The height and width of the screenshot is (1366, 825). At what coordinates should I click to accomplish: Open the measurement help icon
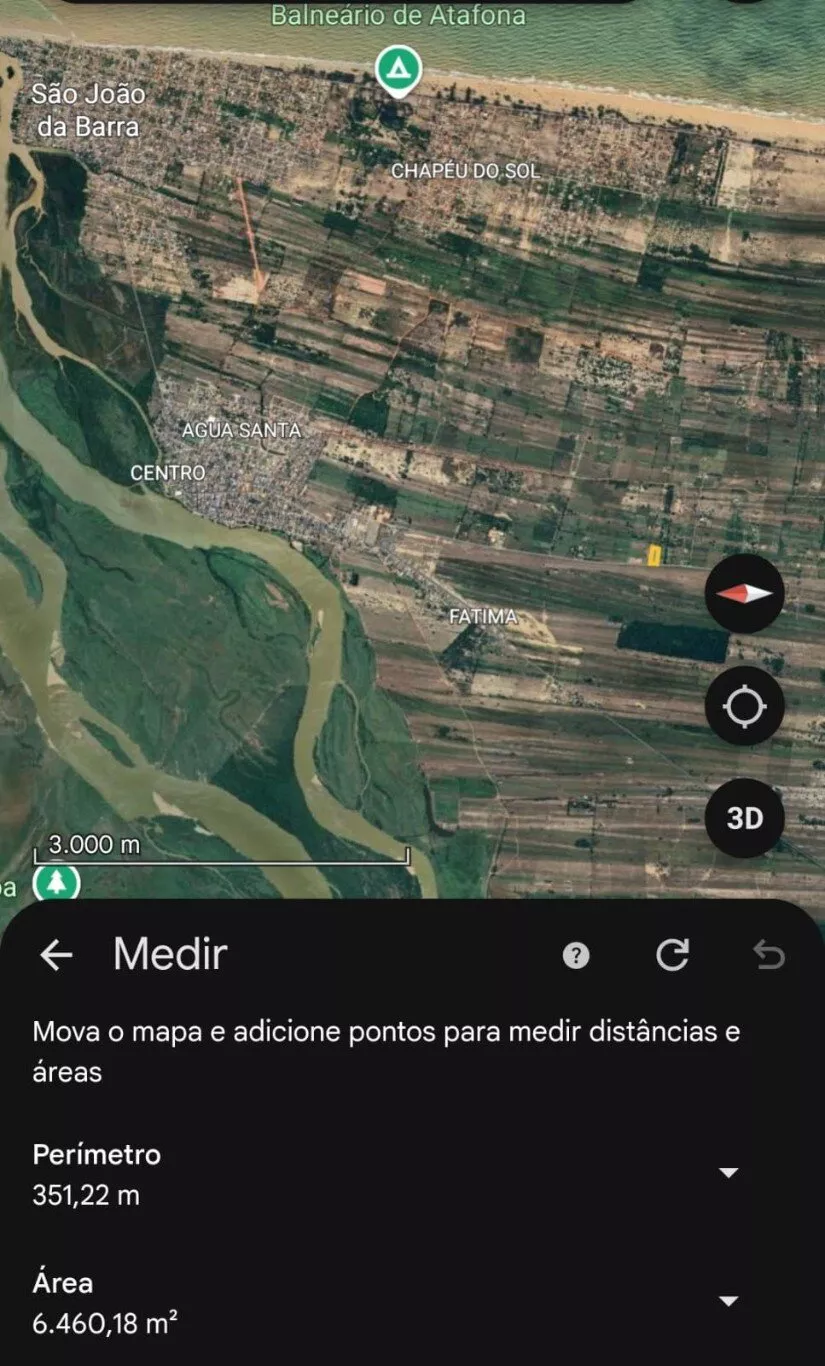click(x=576, y=956)
